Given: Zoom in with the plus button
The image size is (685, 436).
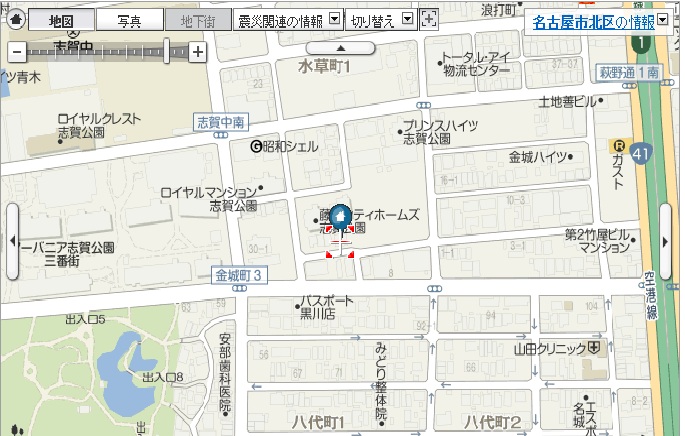Looking at the screenshot, I should click(198, 52).
